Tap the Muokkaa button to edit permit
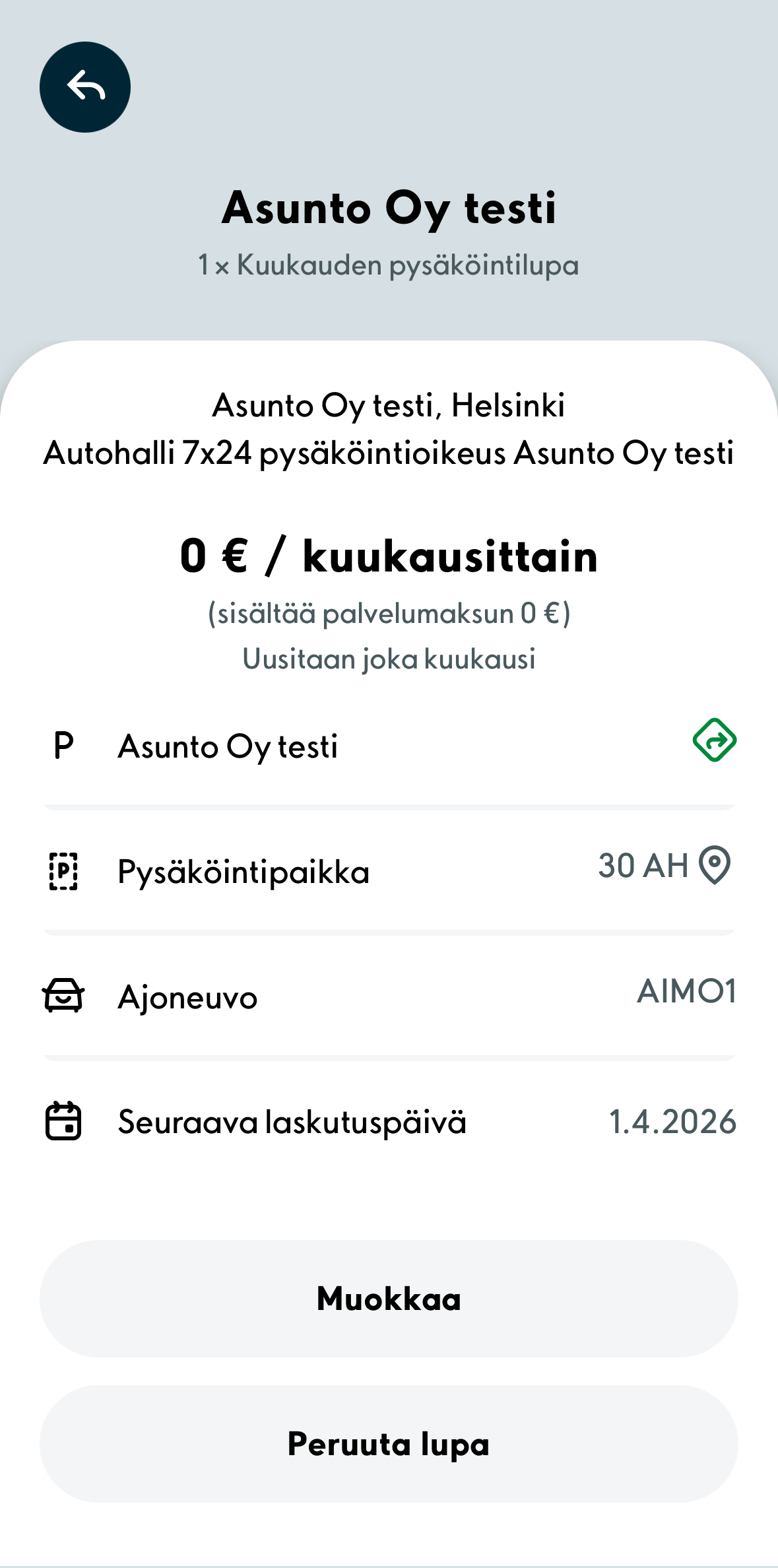 tap(389, 1299)
